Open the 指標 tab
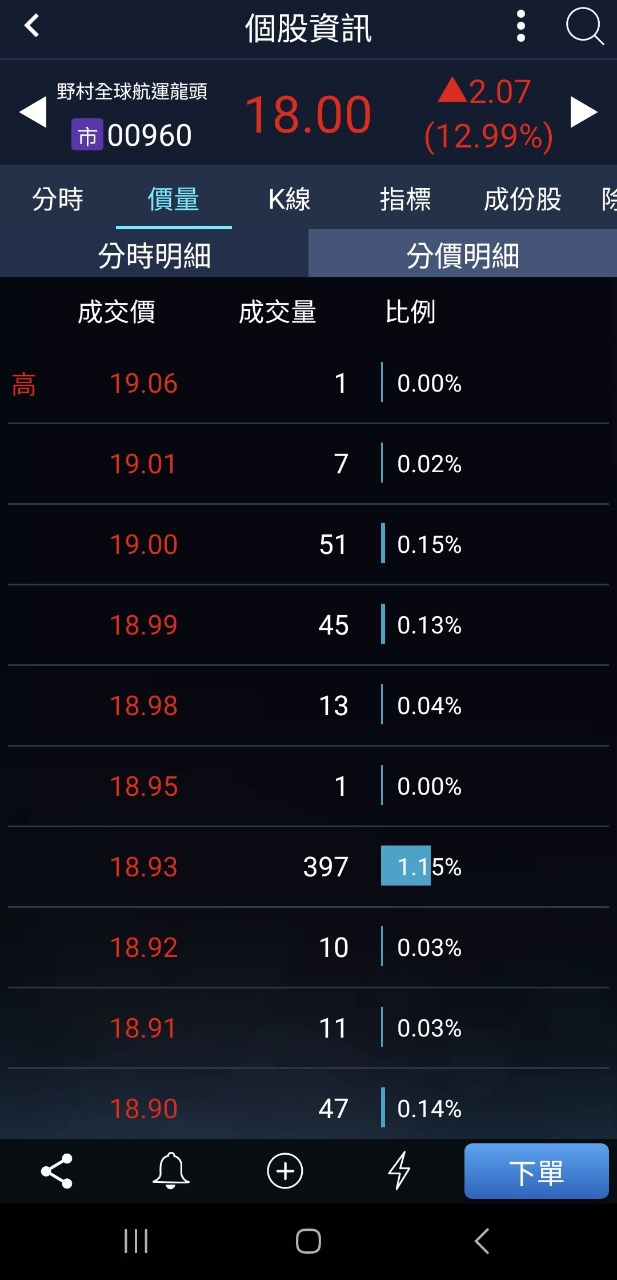The image size is (617, 1280). click(405, 199)
